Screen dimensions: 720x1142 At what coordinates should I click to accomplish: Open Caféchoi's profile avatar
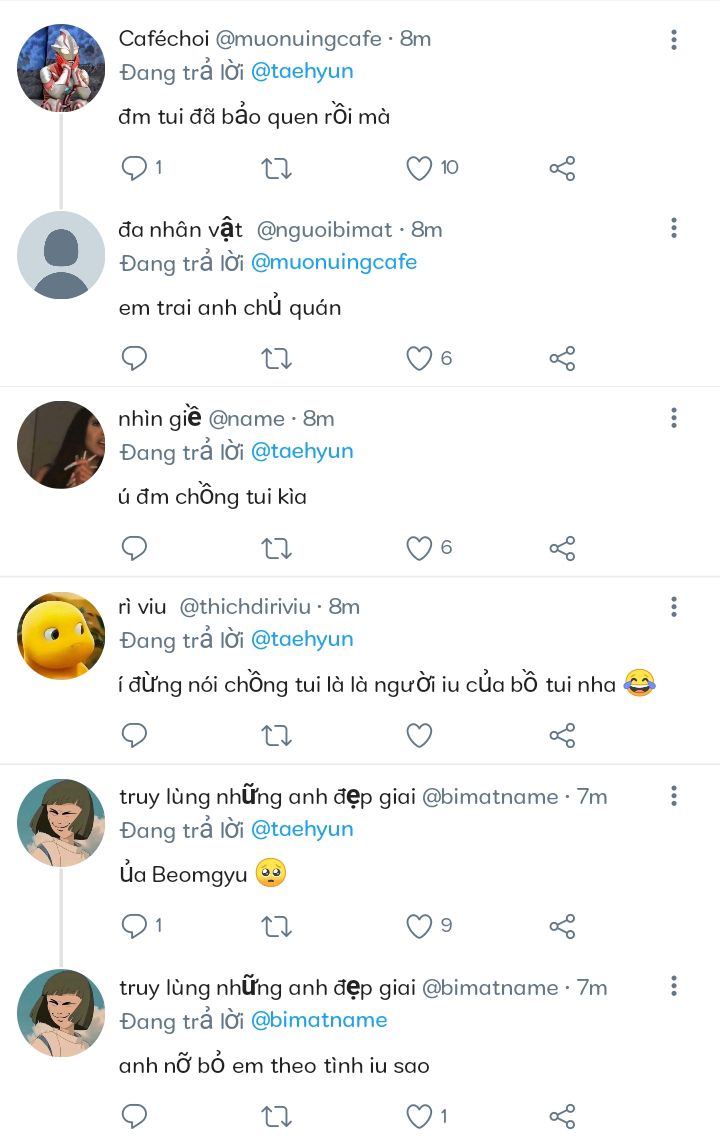[x=61, y=68]
